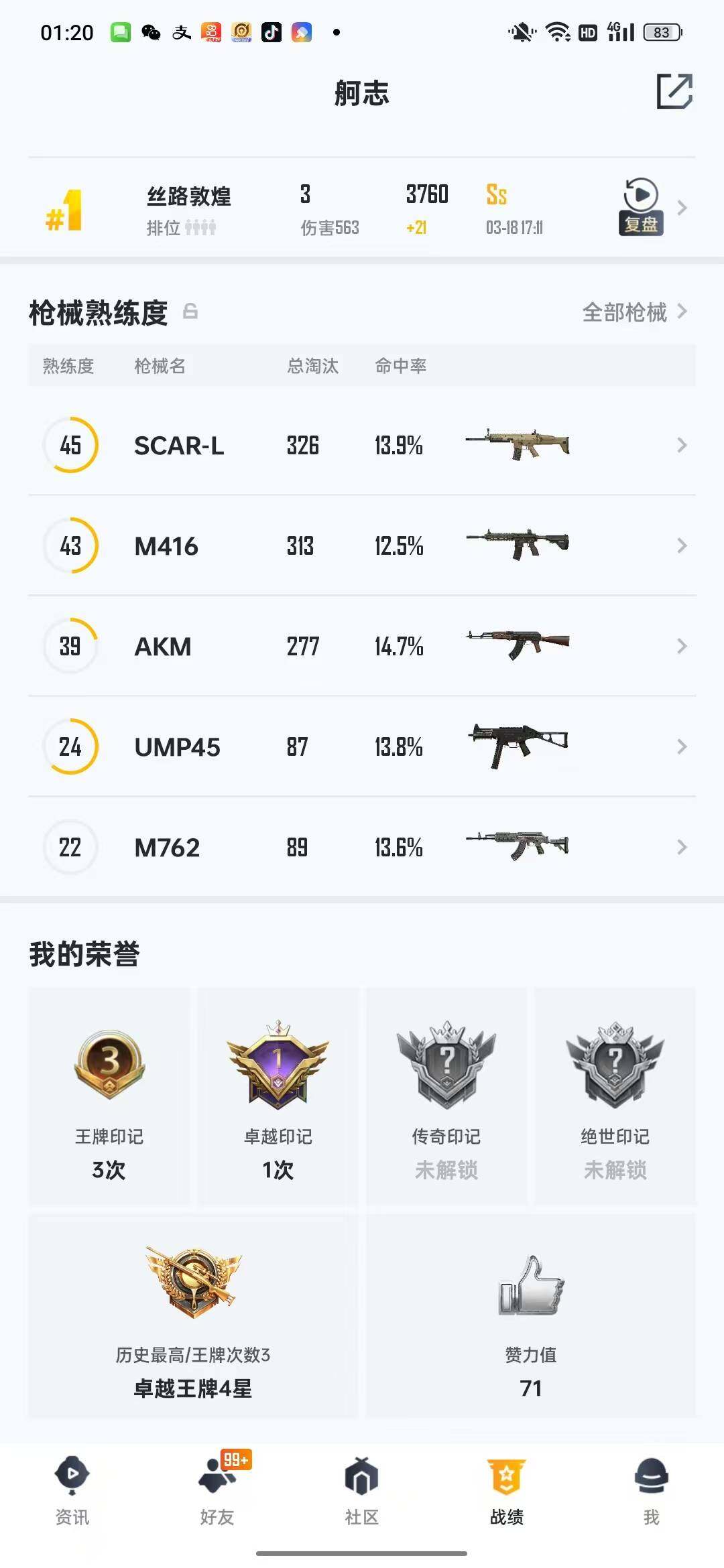Expand the match record chevron for 丝路敦煌
The width and height of the screenshot is (724, 1568).
(681, 208)
